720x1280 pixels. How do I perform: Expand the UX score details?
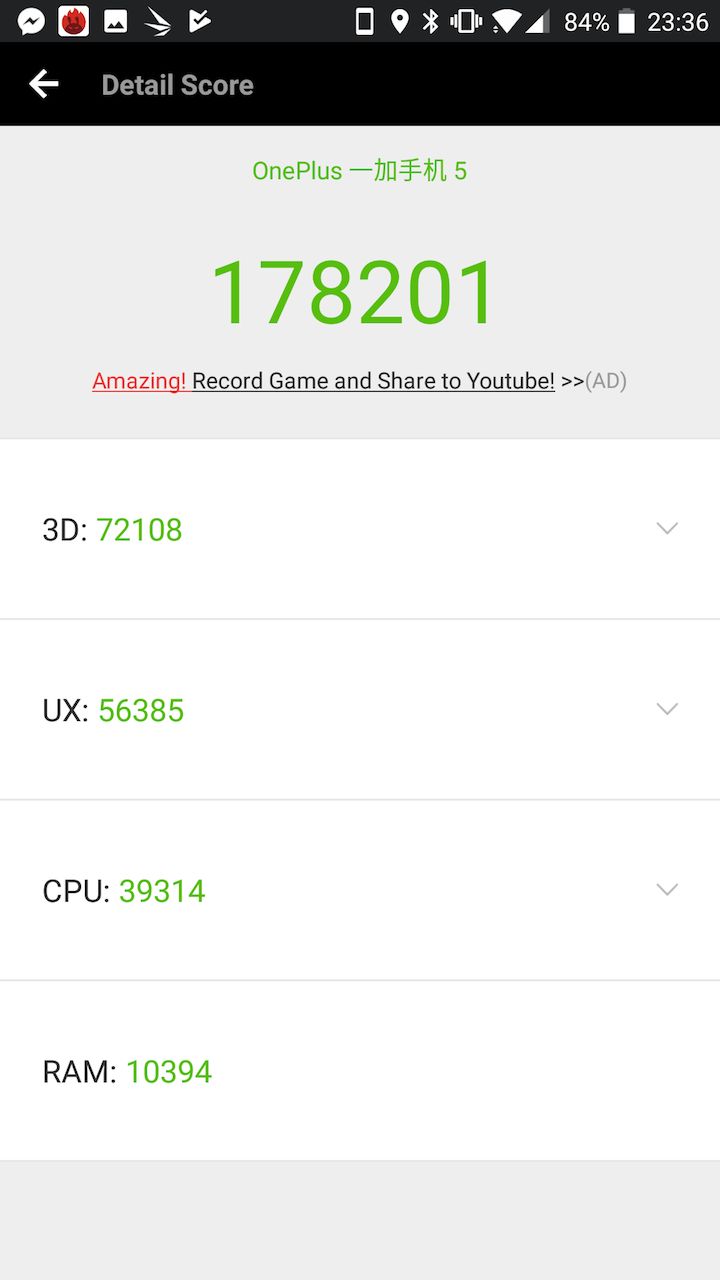pos(667,709)
